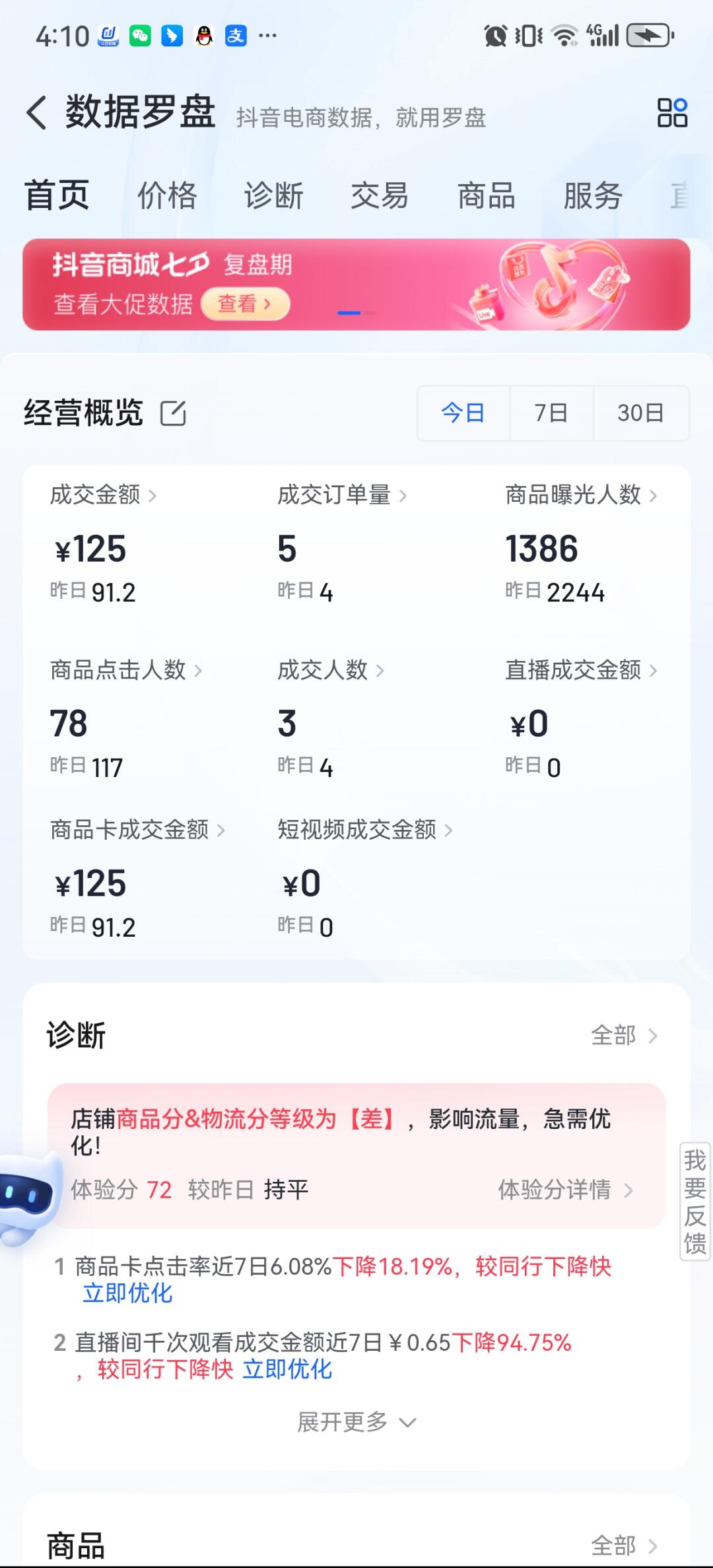Tap 立即优化 for 商品卡点击率 issue

coord(127,1293)
